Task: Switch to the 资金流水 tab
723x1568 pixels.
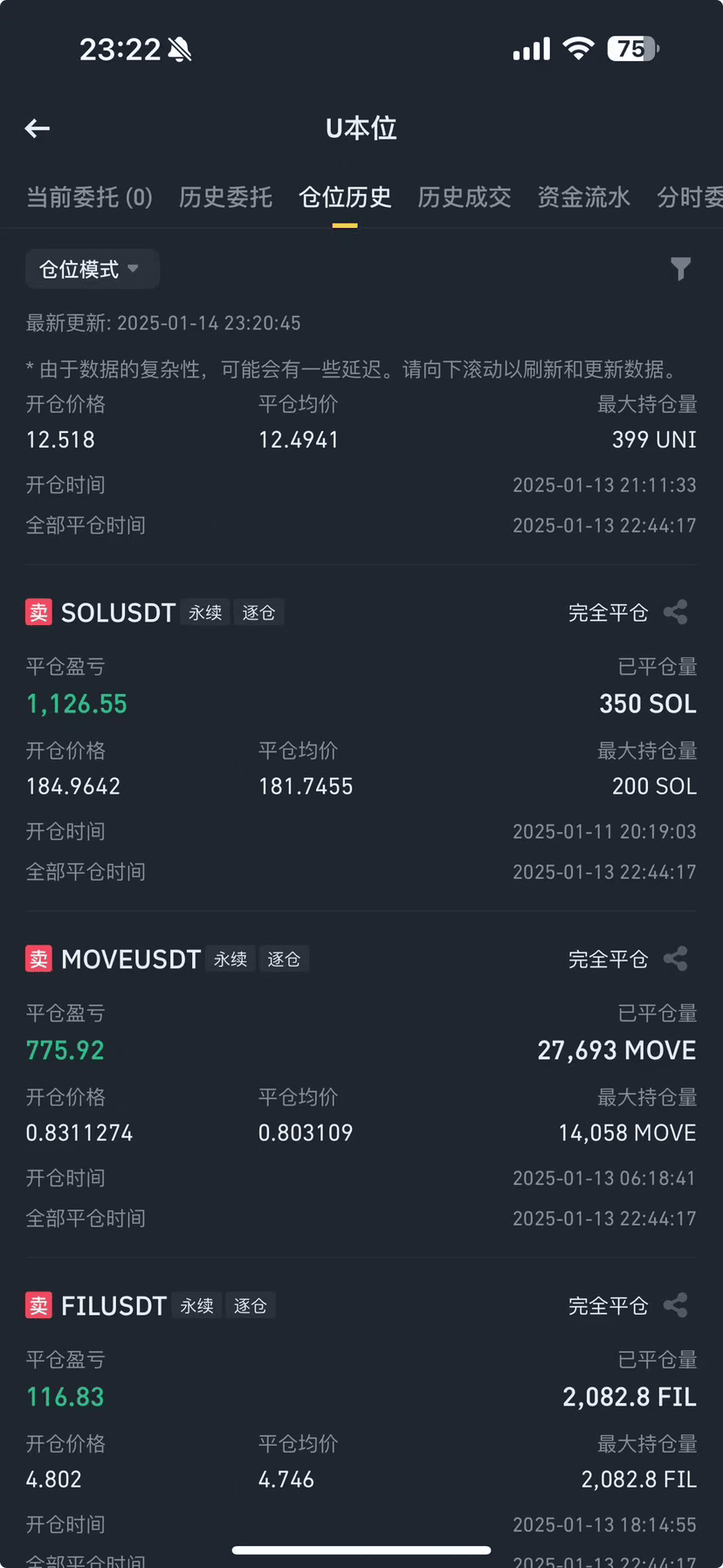Action: pyautogui.click(x=583, y=197)
